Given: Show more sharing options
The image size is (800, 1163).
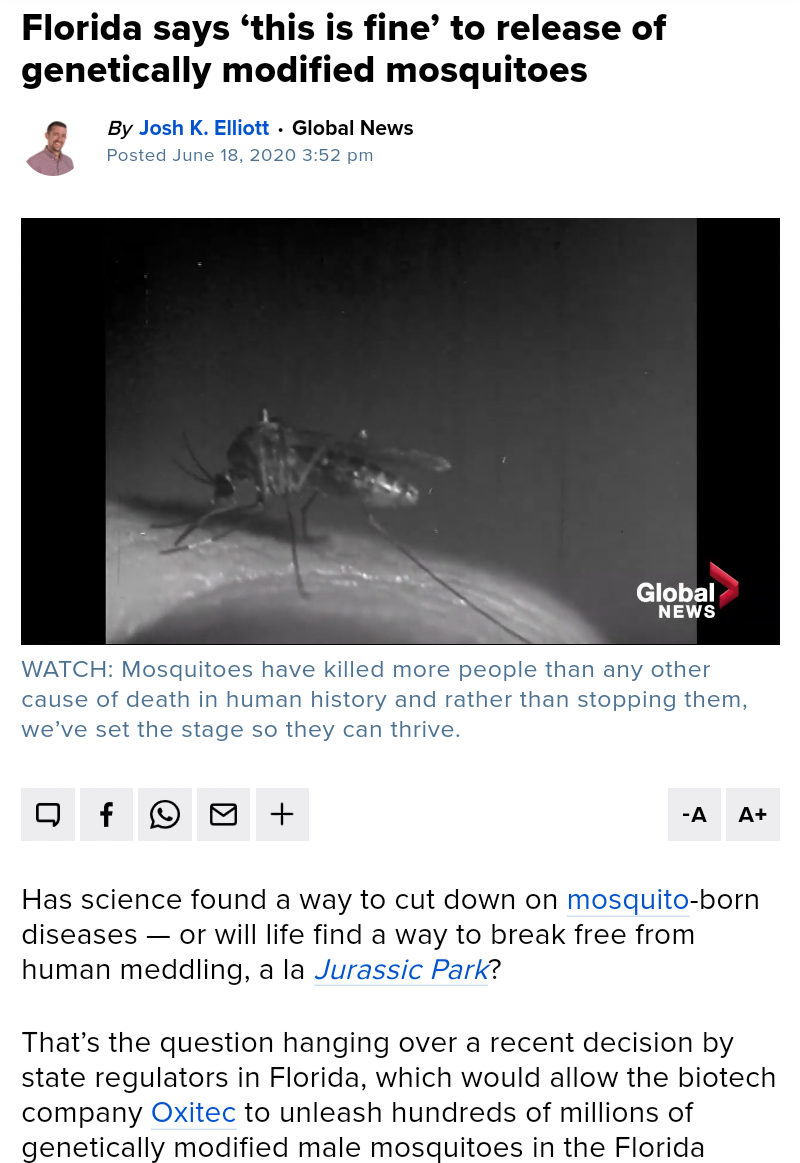Looking at the screenshot, I should pos(282,814).
